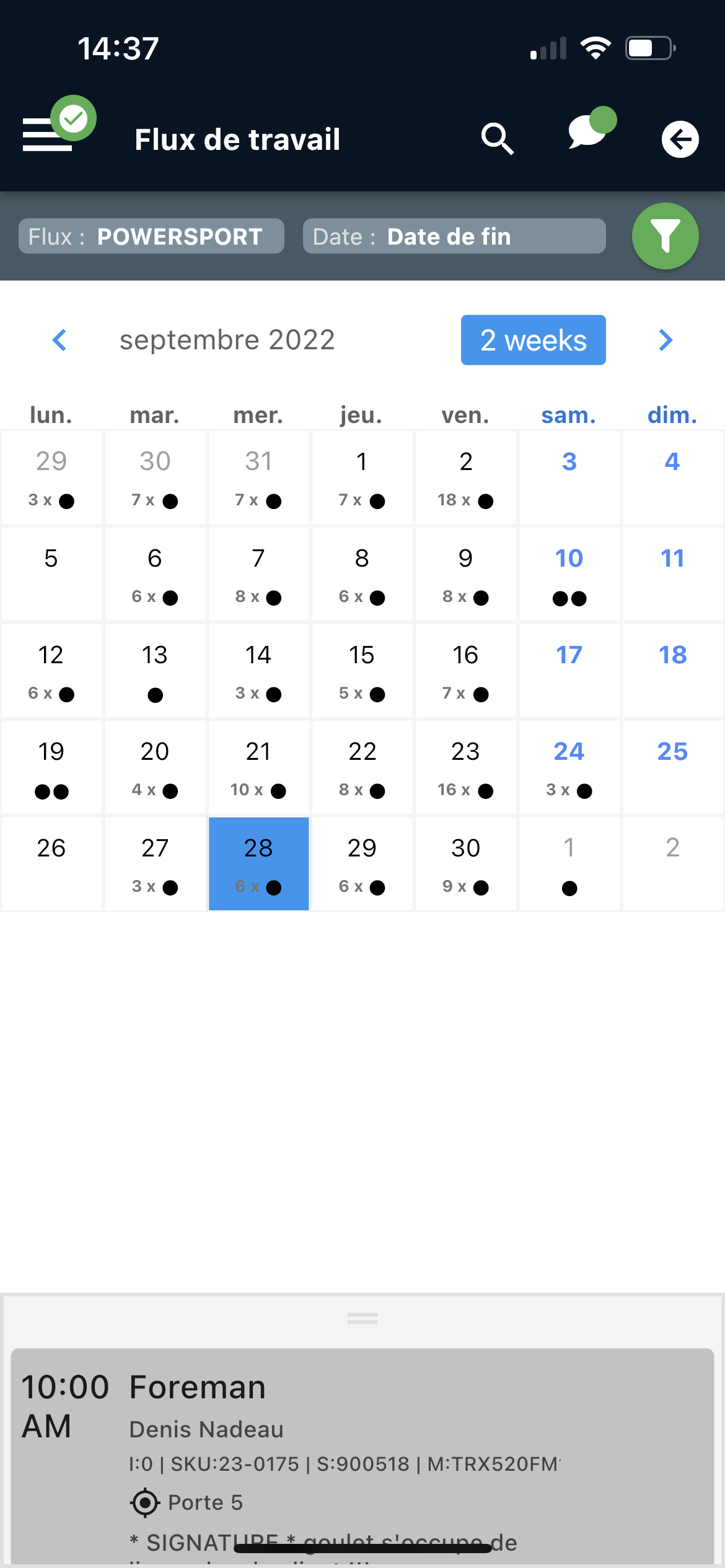This screenshot has height=1568, width=725.
Task: Change the Date de fin selector
Action: [x=454, y=236]
